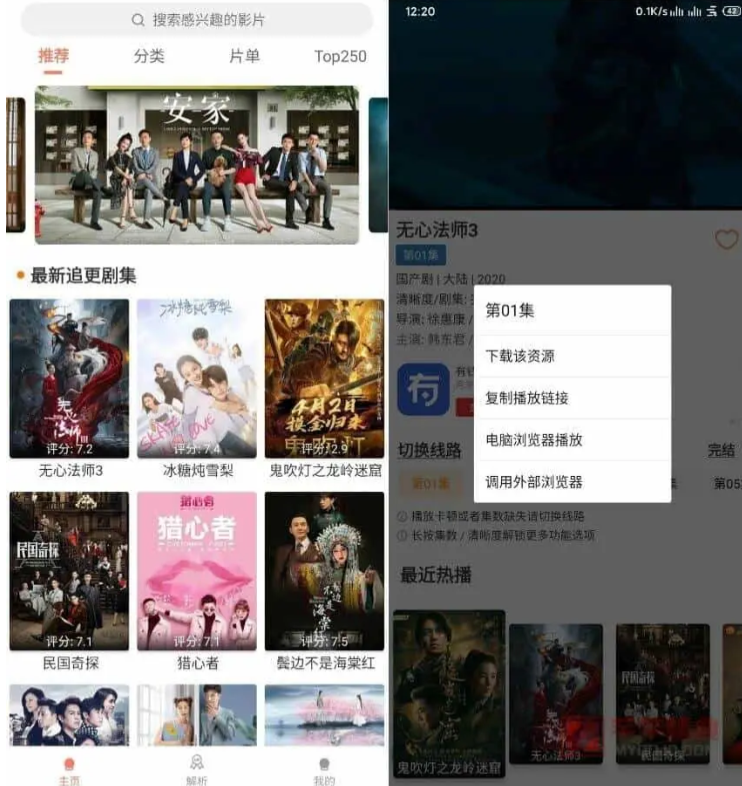The image size is (742, 786).
Task: Favorite 无心法师3 with the heart icon
Action: point(726,240)
